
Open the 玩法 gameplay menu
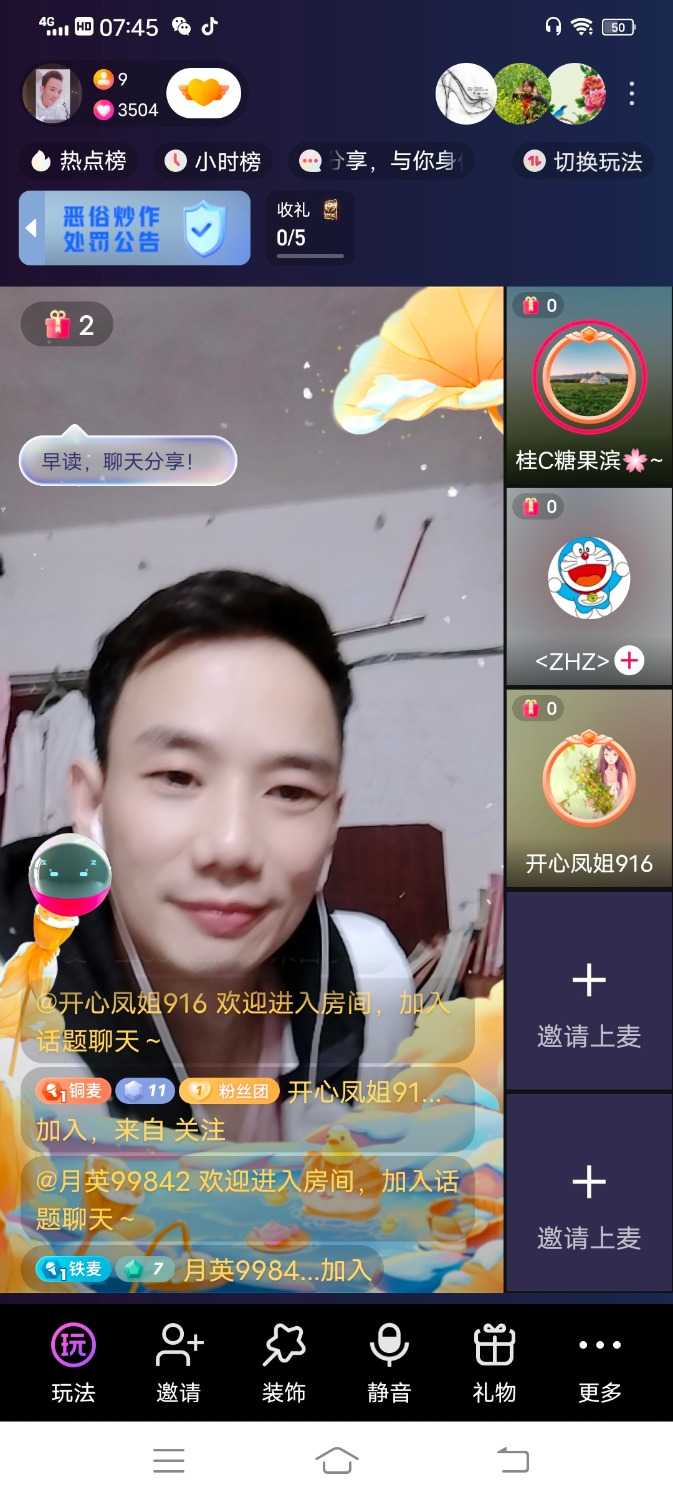coord(73,1362)
